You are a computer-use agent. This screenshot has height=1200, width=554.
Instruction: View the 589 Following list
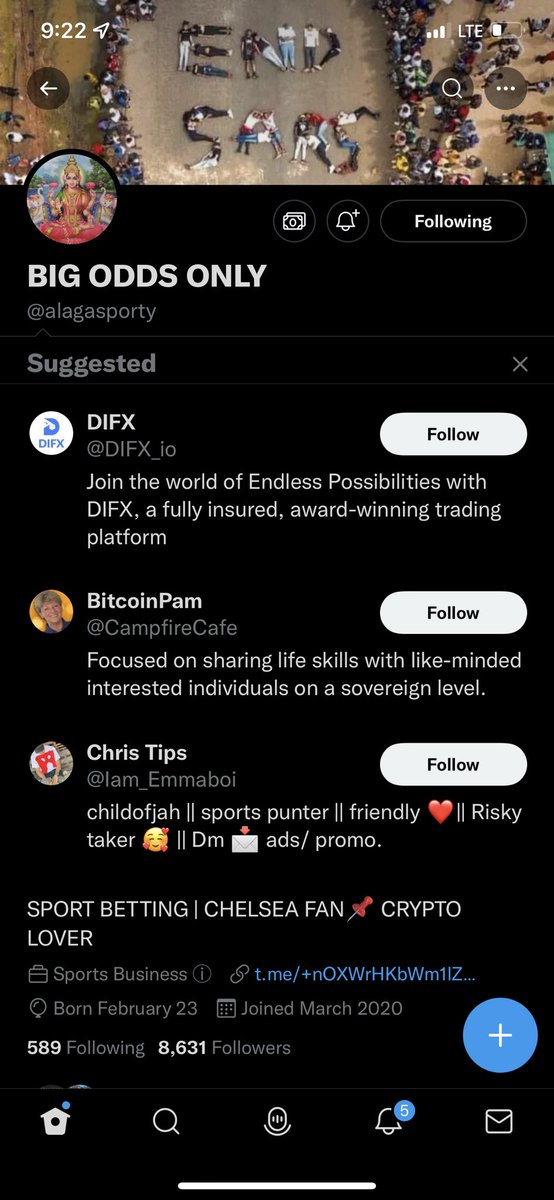click(86, 1047)
